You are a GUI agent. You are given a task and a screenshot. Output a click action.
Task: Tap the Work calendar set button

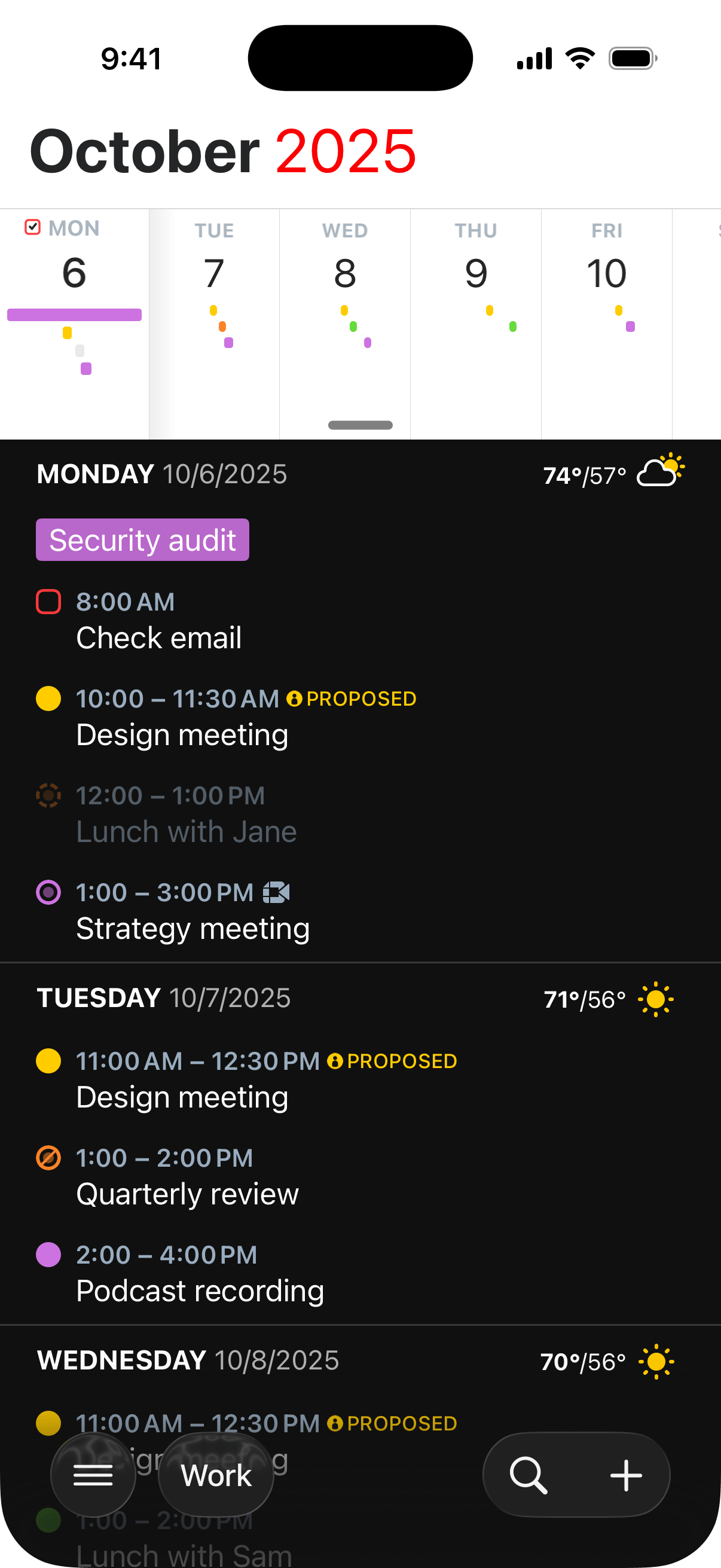(216, 1475)
